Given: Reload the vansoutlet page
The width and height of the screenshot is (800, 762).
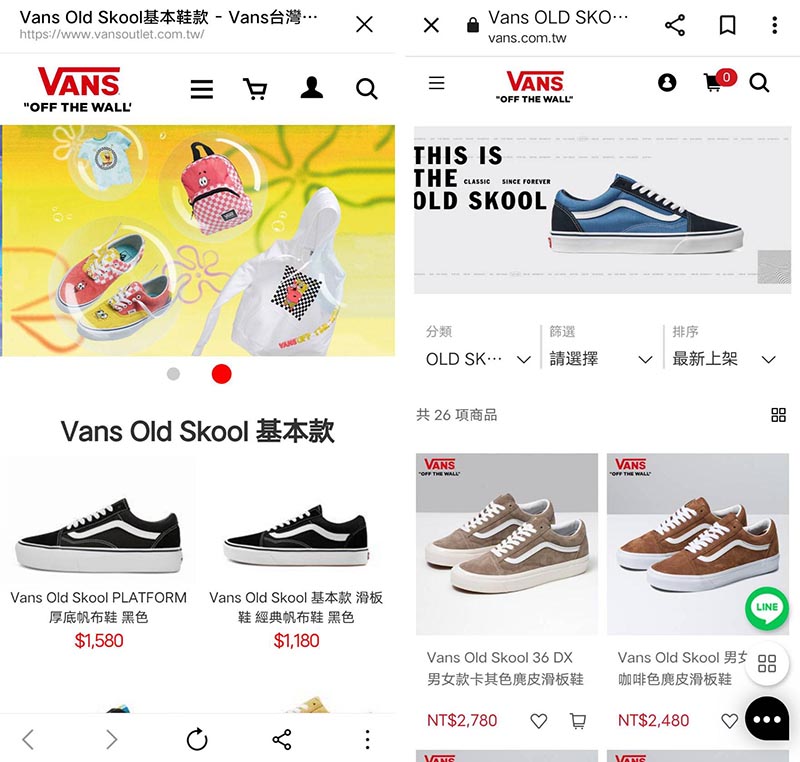Looking at the screenshot, I should coord(197,740).
